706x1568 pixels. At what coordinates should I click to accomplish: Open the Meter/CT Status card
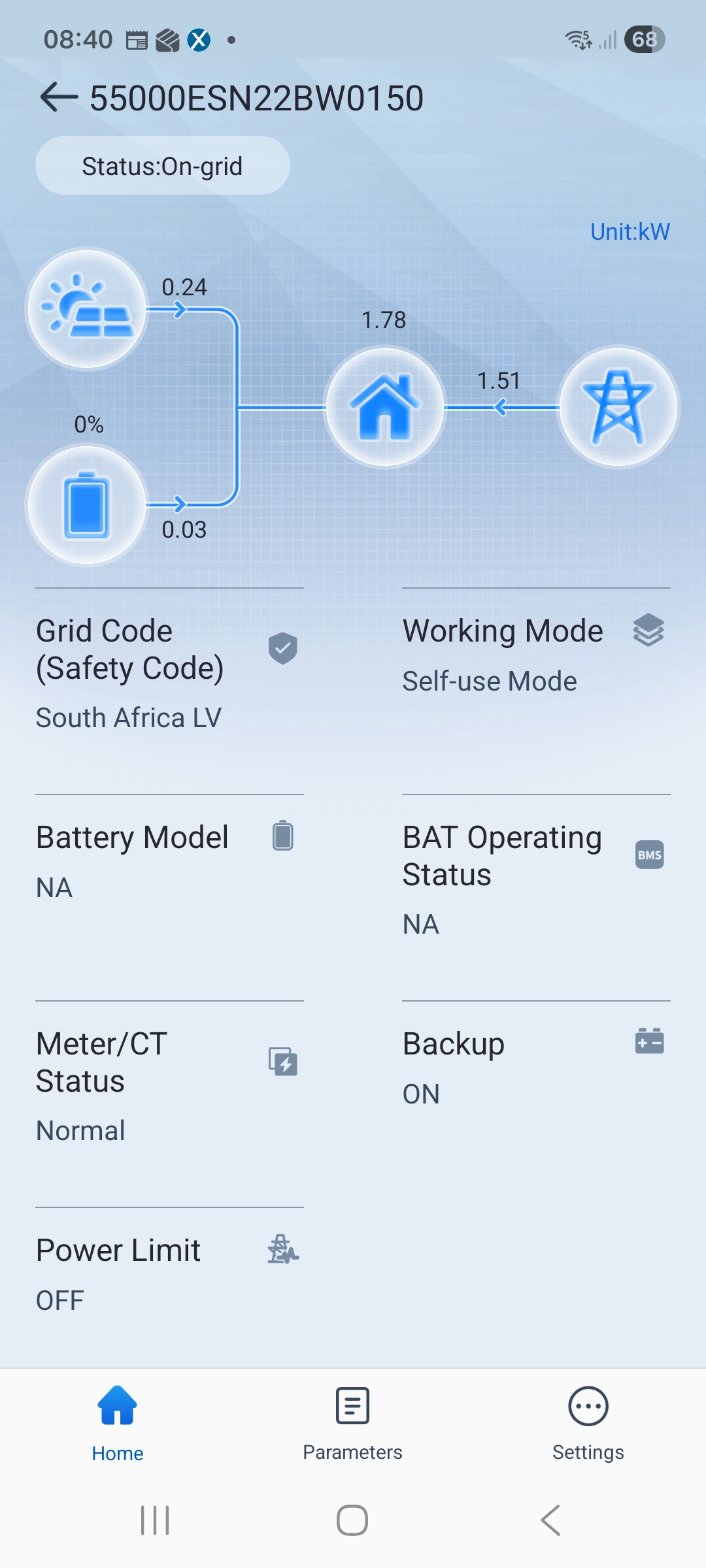pos(169,1085)
